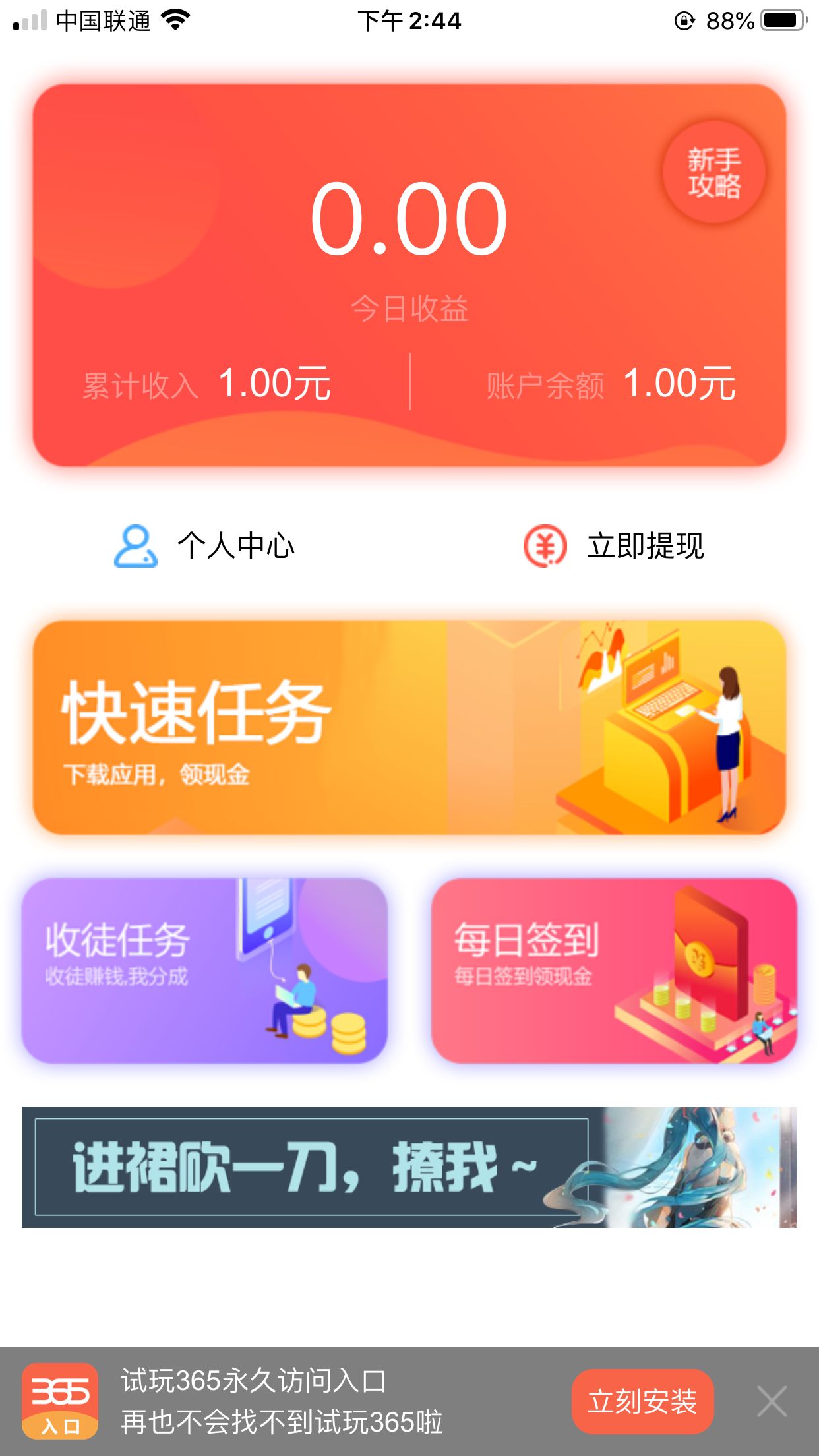The width and height of the screenshot is (819, 1456).
Task: Open the 收徒任务 apprentice task card
Action: (204, 970)
